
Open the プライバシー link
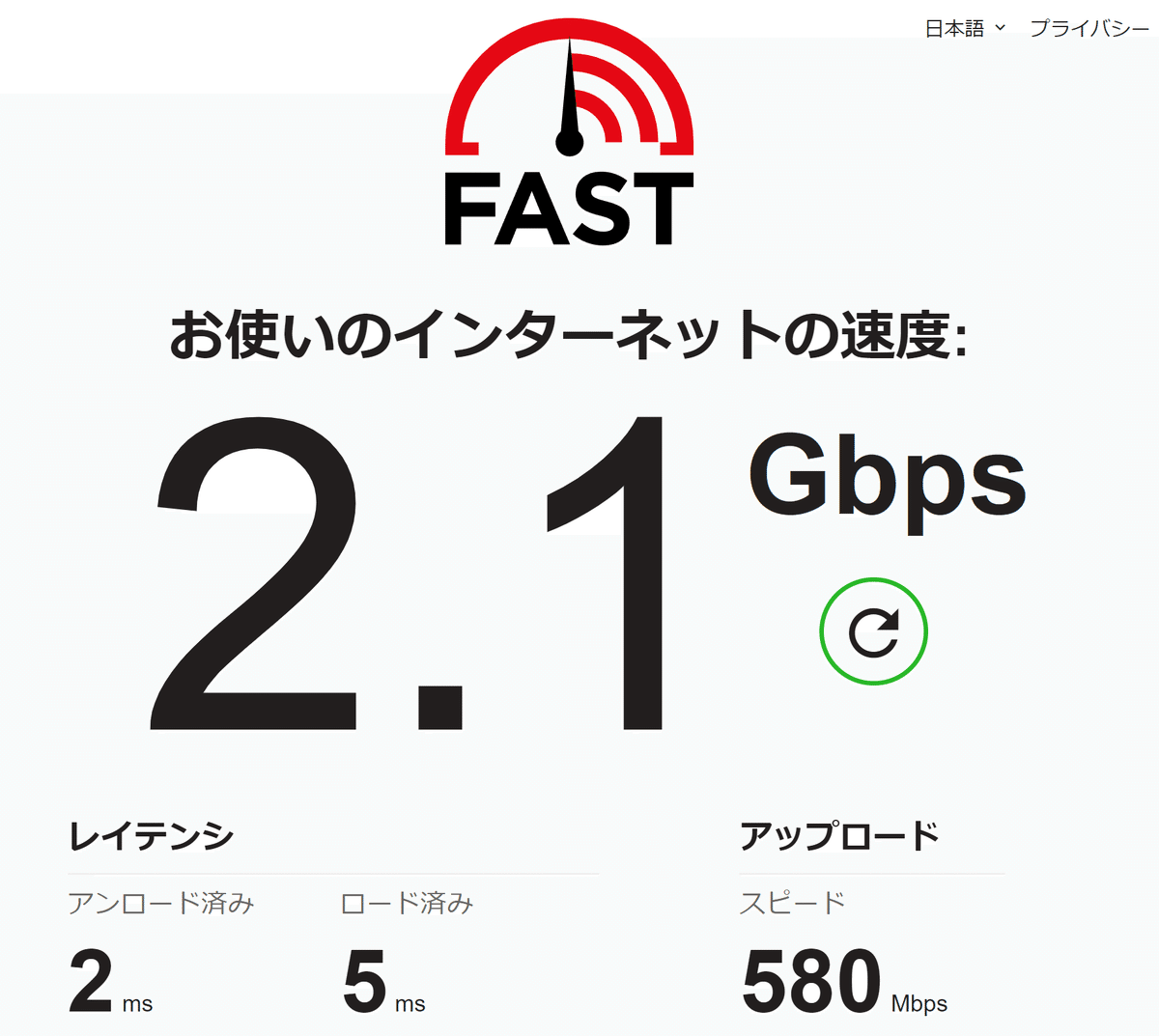tap(1088, 29)
